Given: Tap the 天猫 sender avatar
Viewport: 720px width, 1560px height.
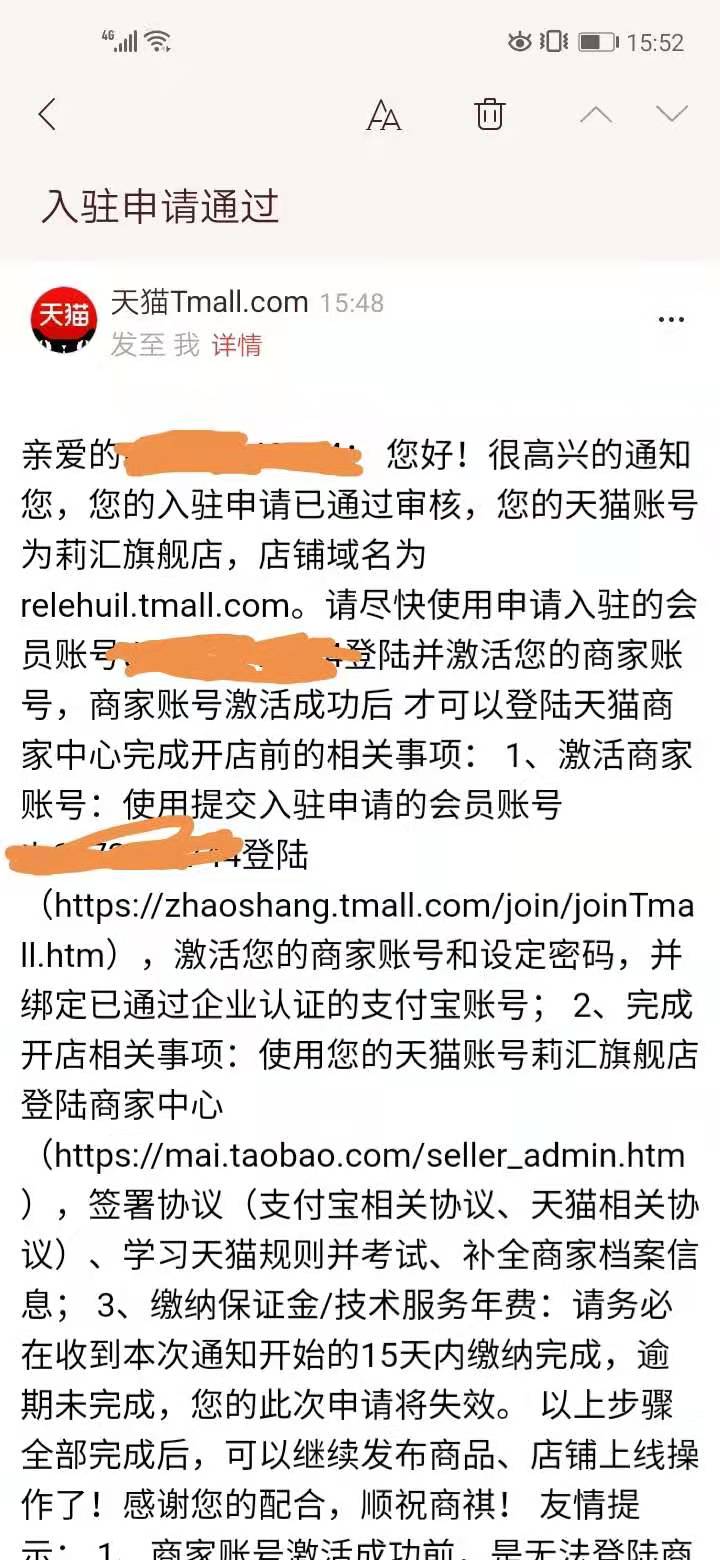Looking at the screenshot, I should pyautogui.click(x=63, y=320).
